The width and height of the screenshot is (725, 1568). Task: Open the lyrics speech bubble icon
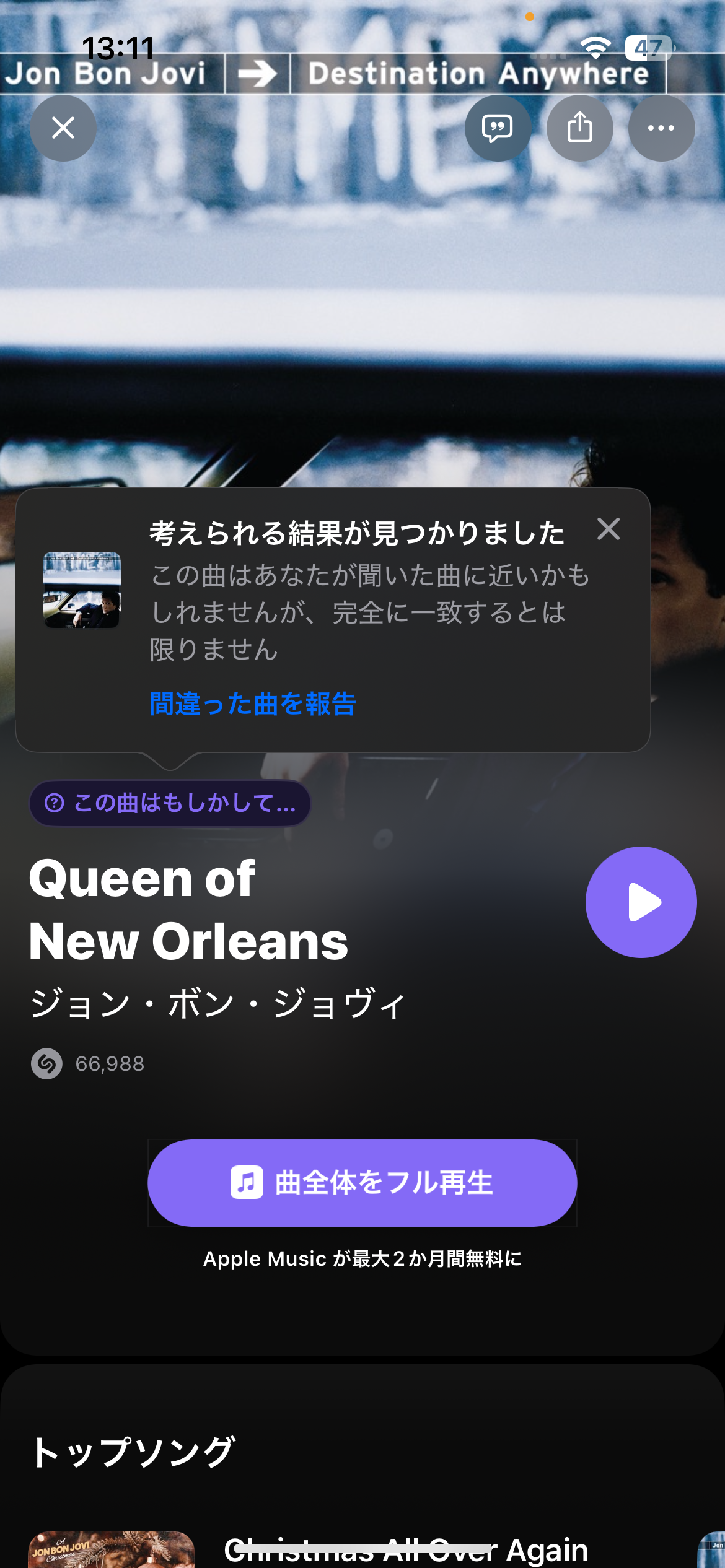(x=498, y=128)
